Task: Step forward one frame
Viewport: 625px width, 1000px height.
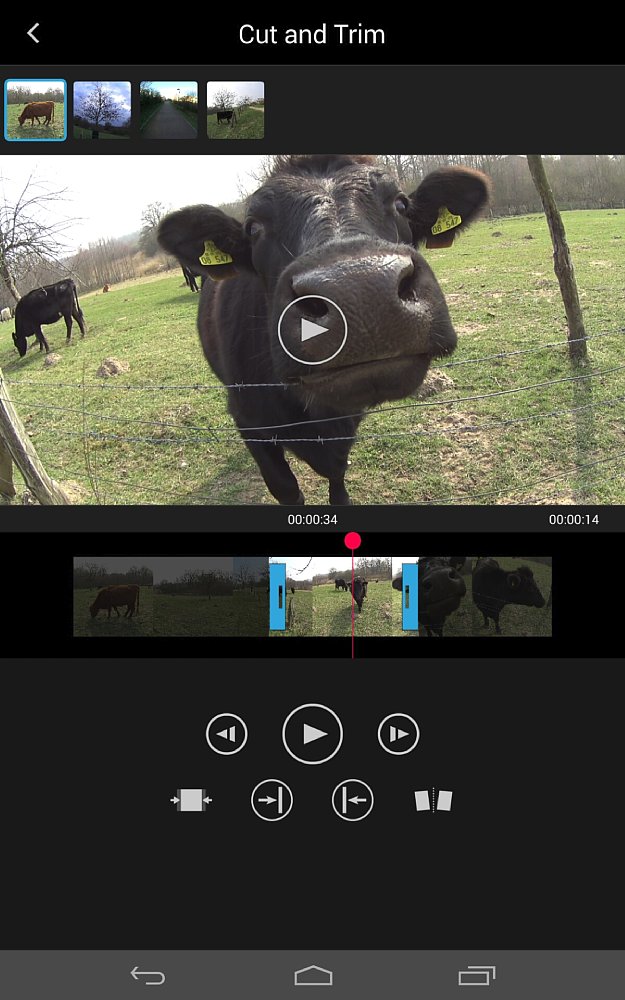Action: tap(398, 735)
